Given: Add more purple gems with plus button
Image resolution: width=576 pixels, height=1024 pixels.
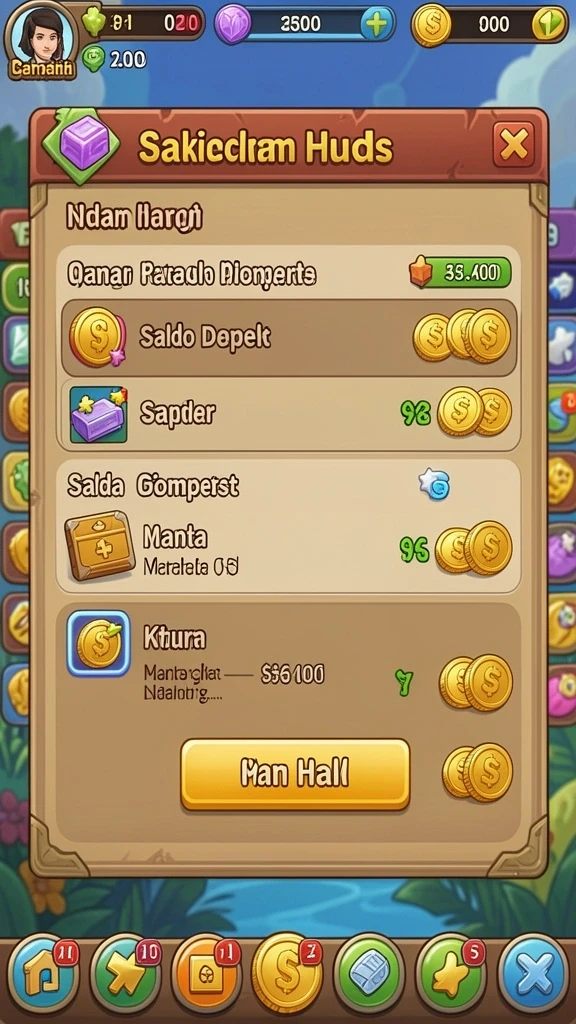Looking at the screenshot, I should [377, 25].
